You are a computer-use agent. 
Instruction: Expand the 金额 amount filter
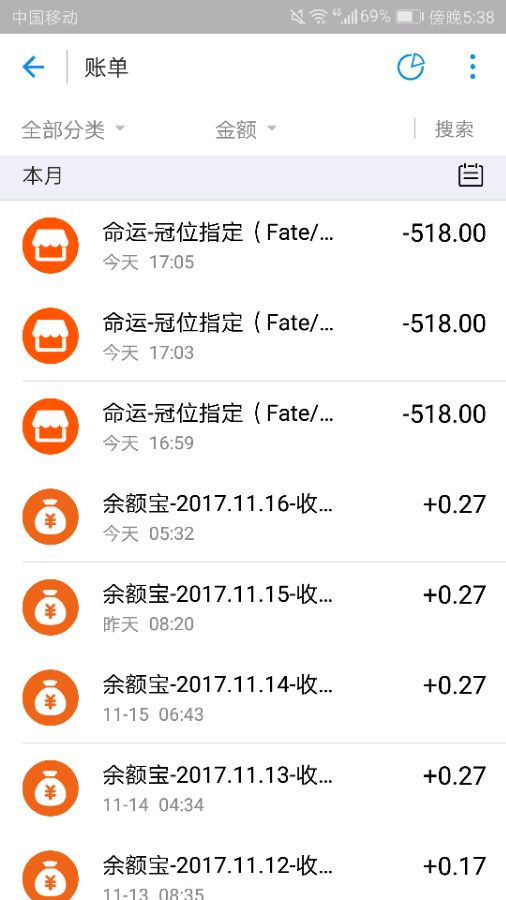click(x=246, y=130)
